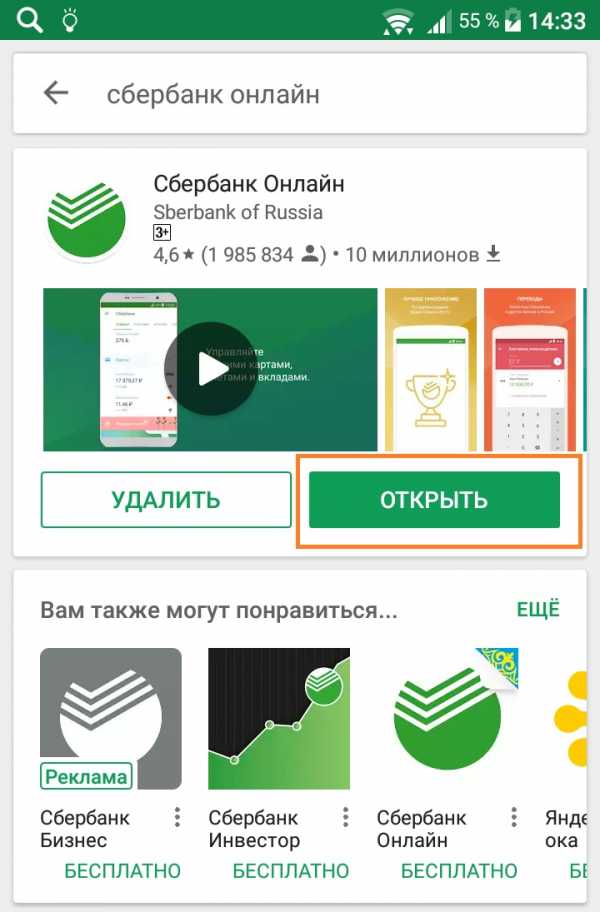600x912 pixels.
Task: Open the trophy award screenshot
Action: click(x=430, y=369)
